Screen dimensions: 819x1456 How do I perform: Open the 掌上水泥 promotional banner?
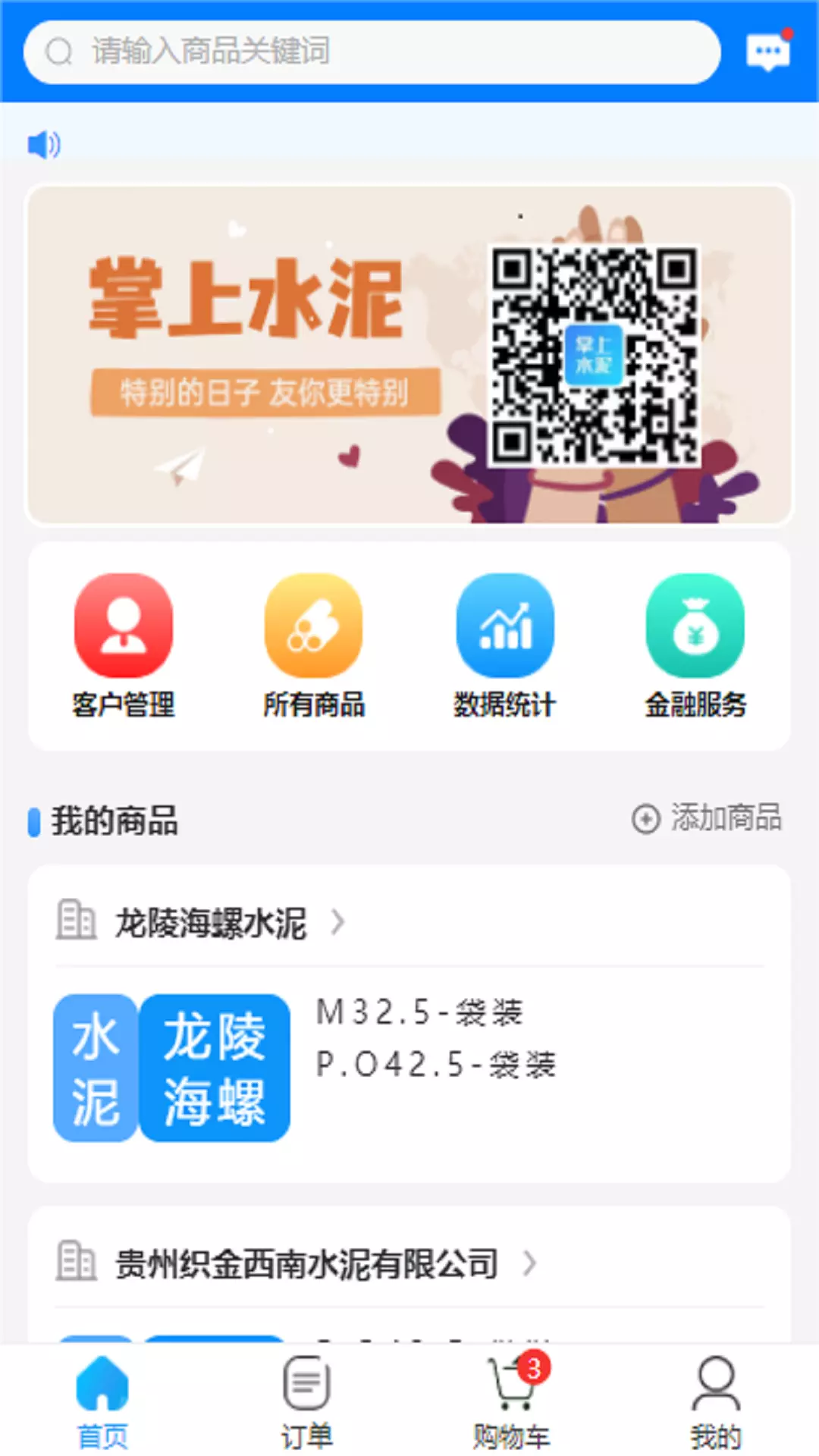[409, 355]
